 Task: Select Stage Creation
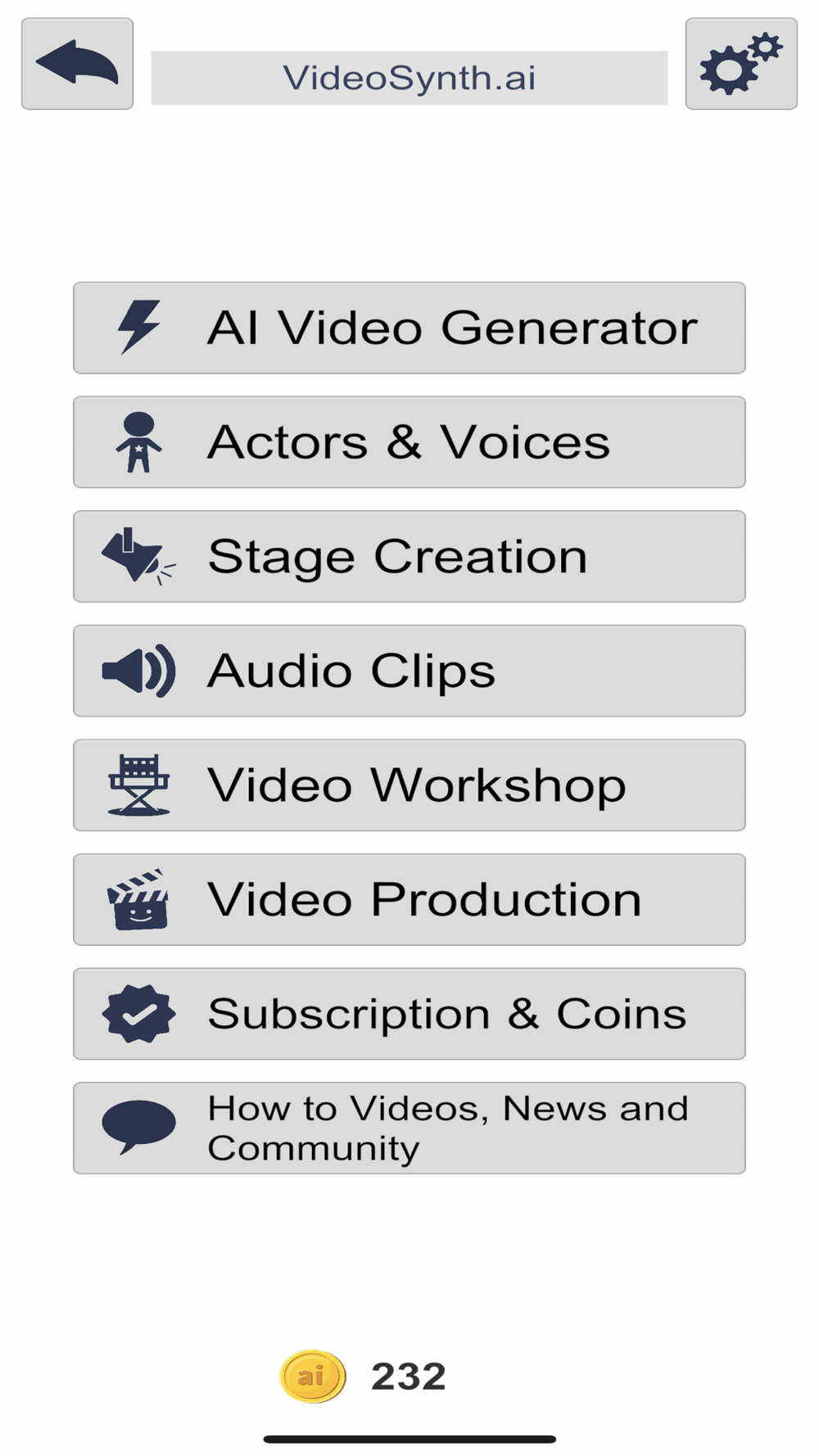click(409, 557)
